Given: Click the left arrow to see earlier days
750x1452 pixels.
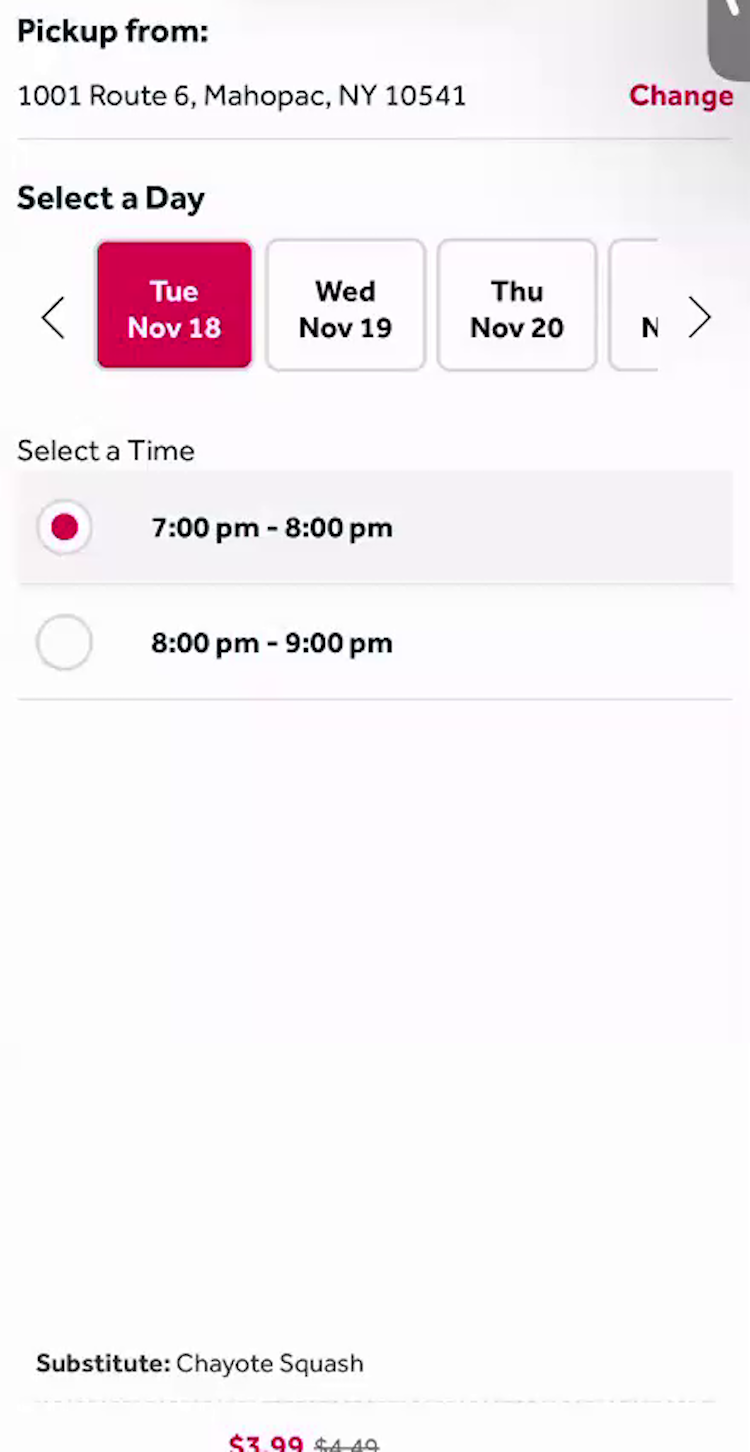Looking at the screenshot, I should coord(52,317).
